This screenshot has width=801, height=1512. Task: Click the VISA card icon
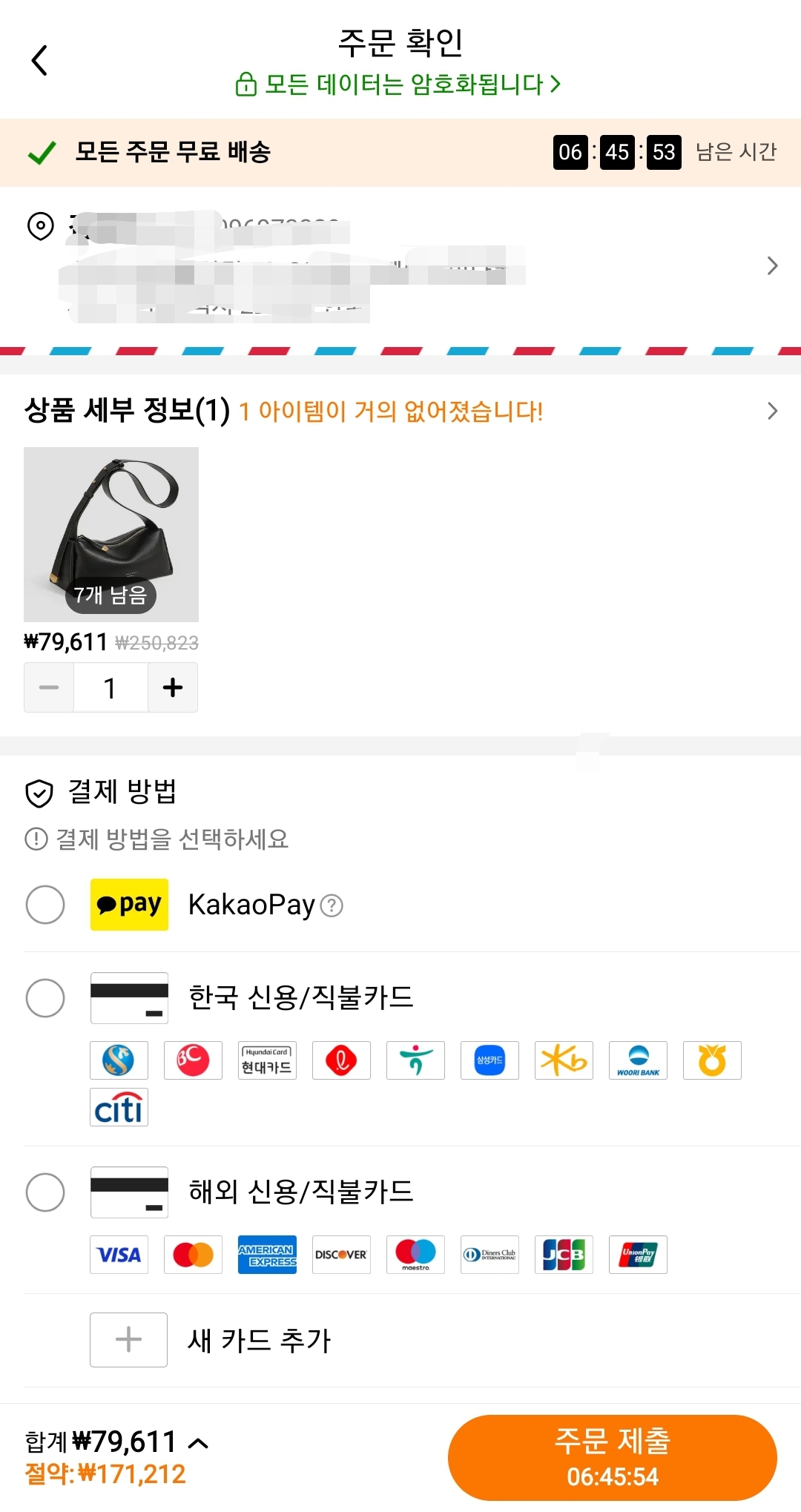[119, 1255]
